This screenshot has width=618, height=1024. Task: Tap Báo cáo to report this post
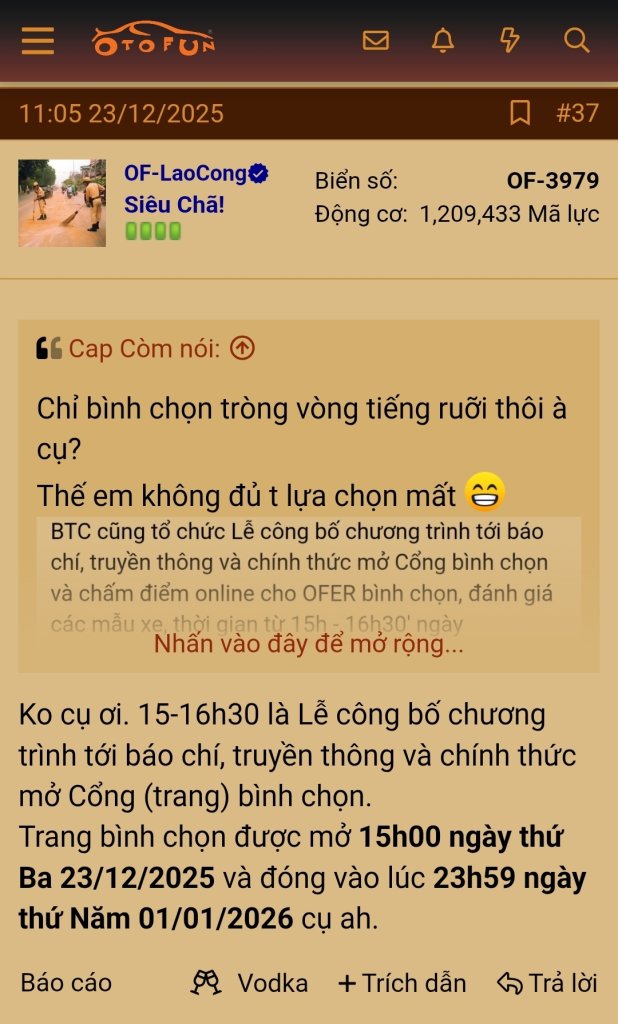66,983
